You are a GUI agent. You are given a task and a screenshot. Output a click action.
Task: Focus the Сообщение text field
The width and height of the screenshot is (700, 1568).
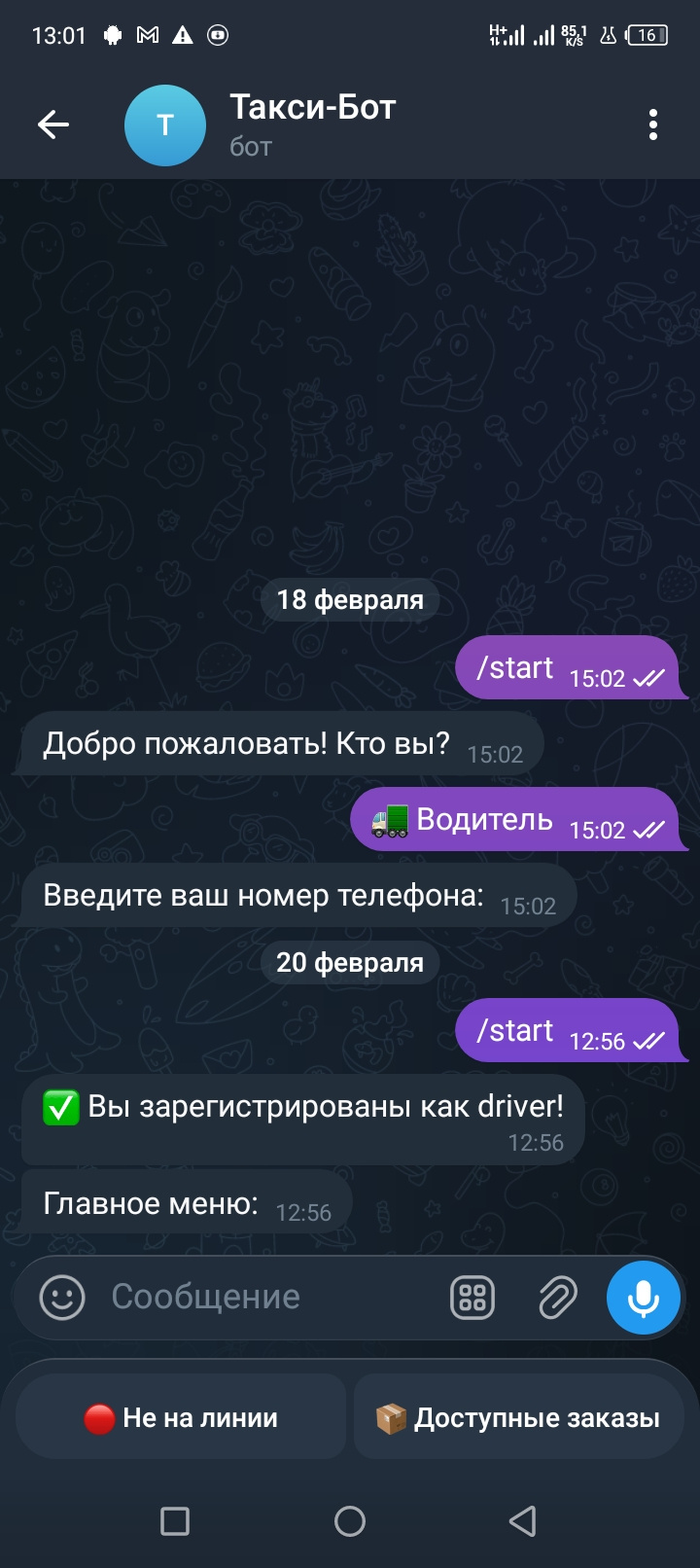click(x=262, y=1298)
